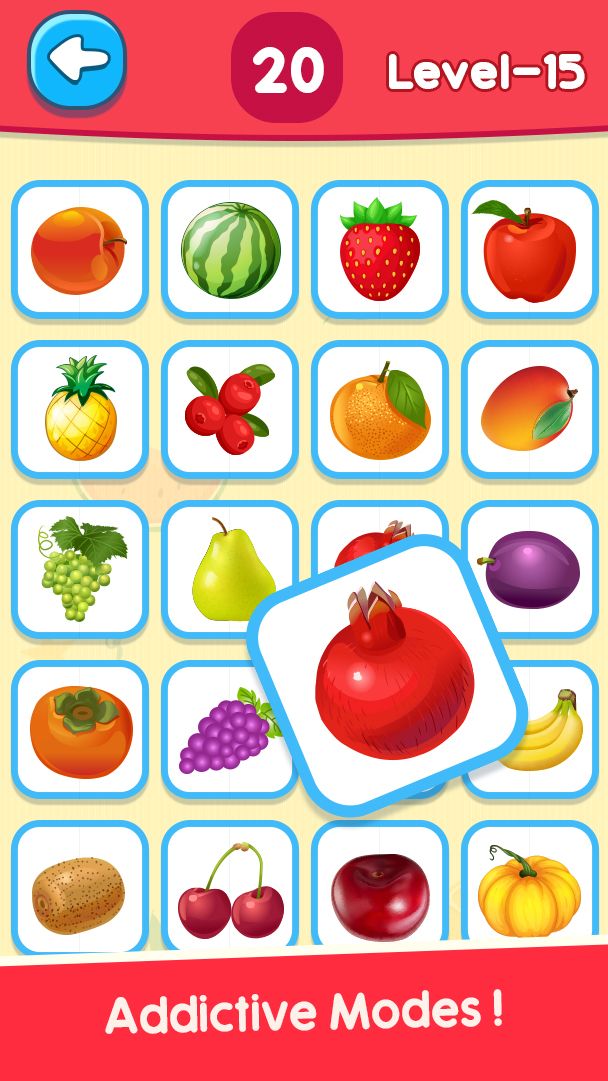Go back using the arrow button
The image size is (608, 1081).
(x=78, y=63)
